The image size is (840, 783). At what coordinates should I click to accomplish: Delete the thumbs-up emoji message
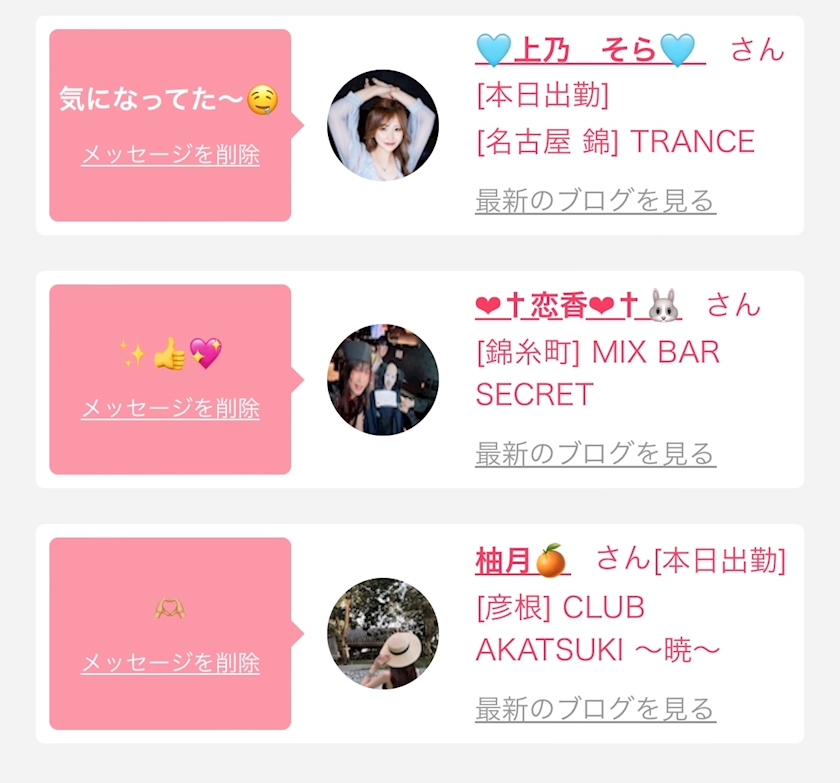(170, 408)
